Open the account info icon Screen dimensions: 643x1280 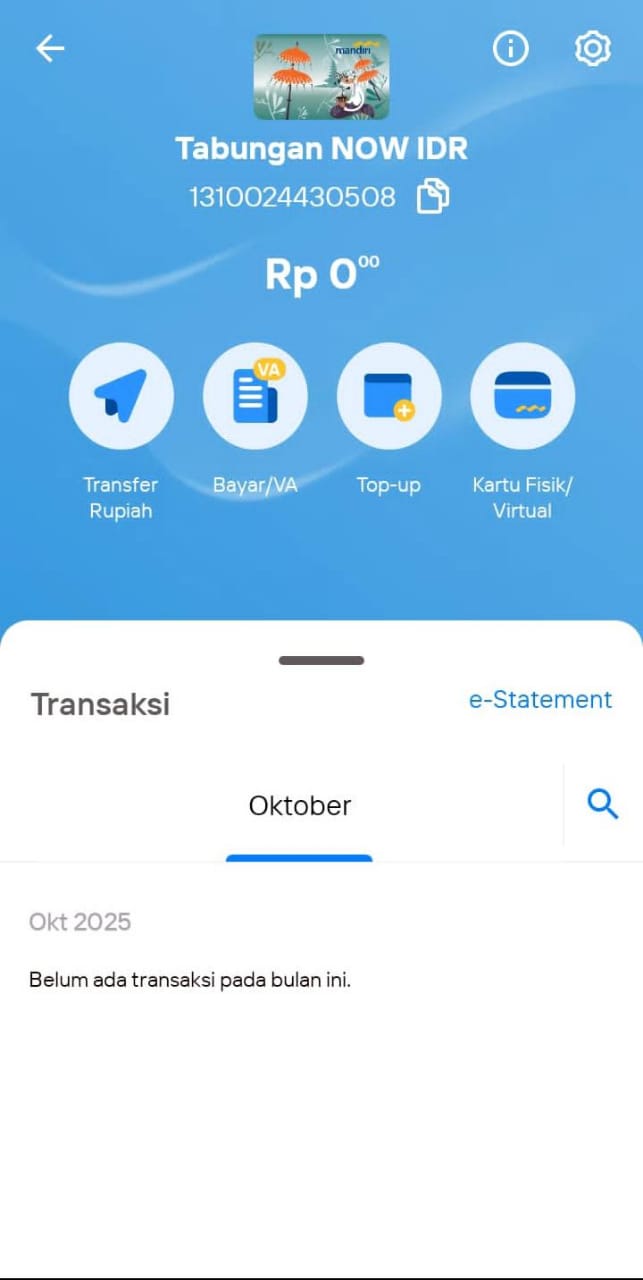click(510, 48)
